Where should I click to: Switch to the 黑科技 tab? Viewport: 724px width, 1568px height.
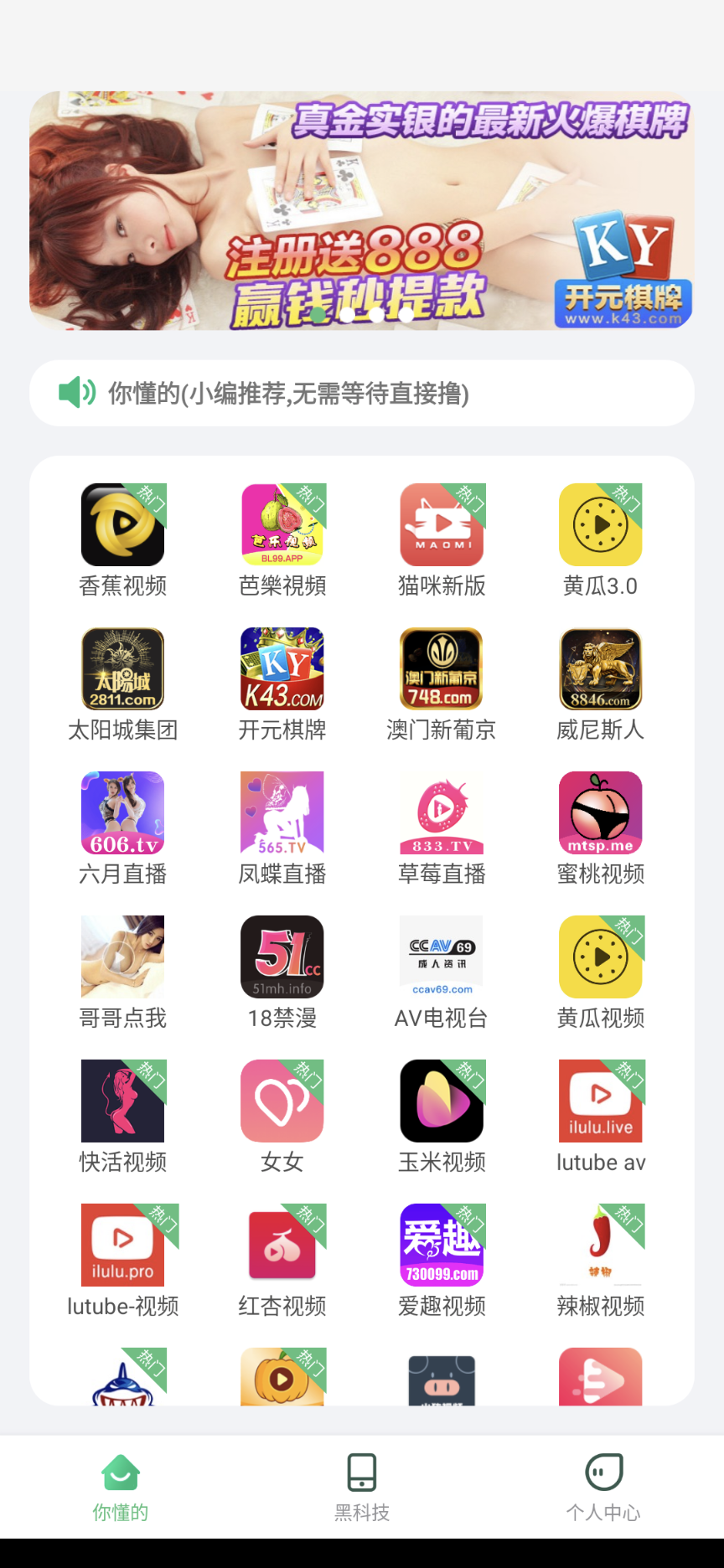click(x=362, y=1487)
